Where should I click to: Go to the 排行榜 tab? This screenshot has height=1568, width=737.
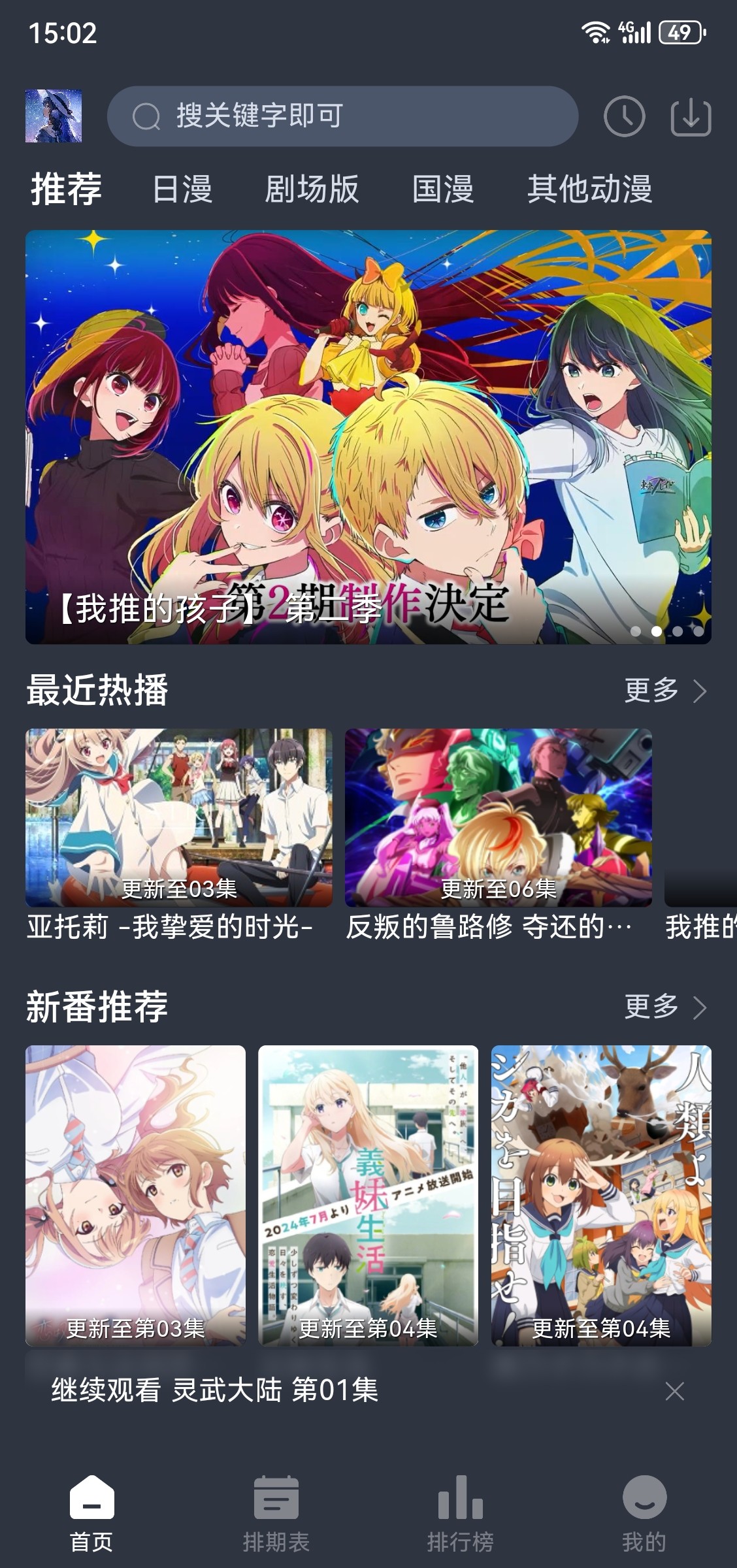tap(460, 1514)
